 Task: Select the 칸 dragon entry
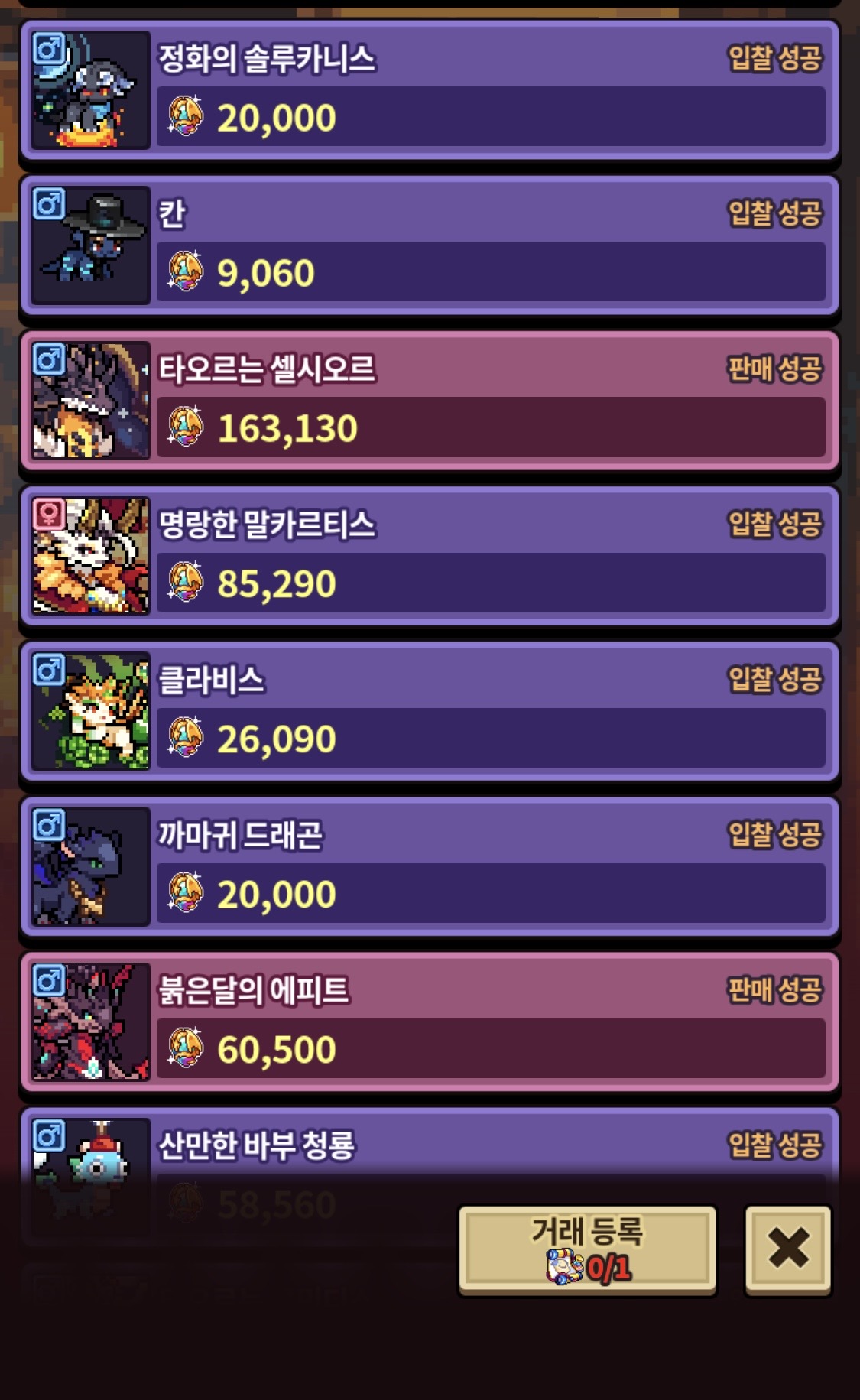pos(429,245)
